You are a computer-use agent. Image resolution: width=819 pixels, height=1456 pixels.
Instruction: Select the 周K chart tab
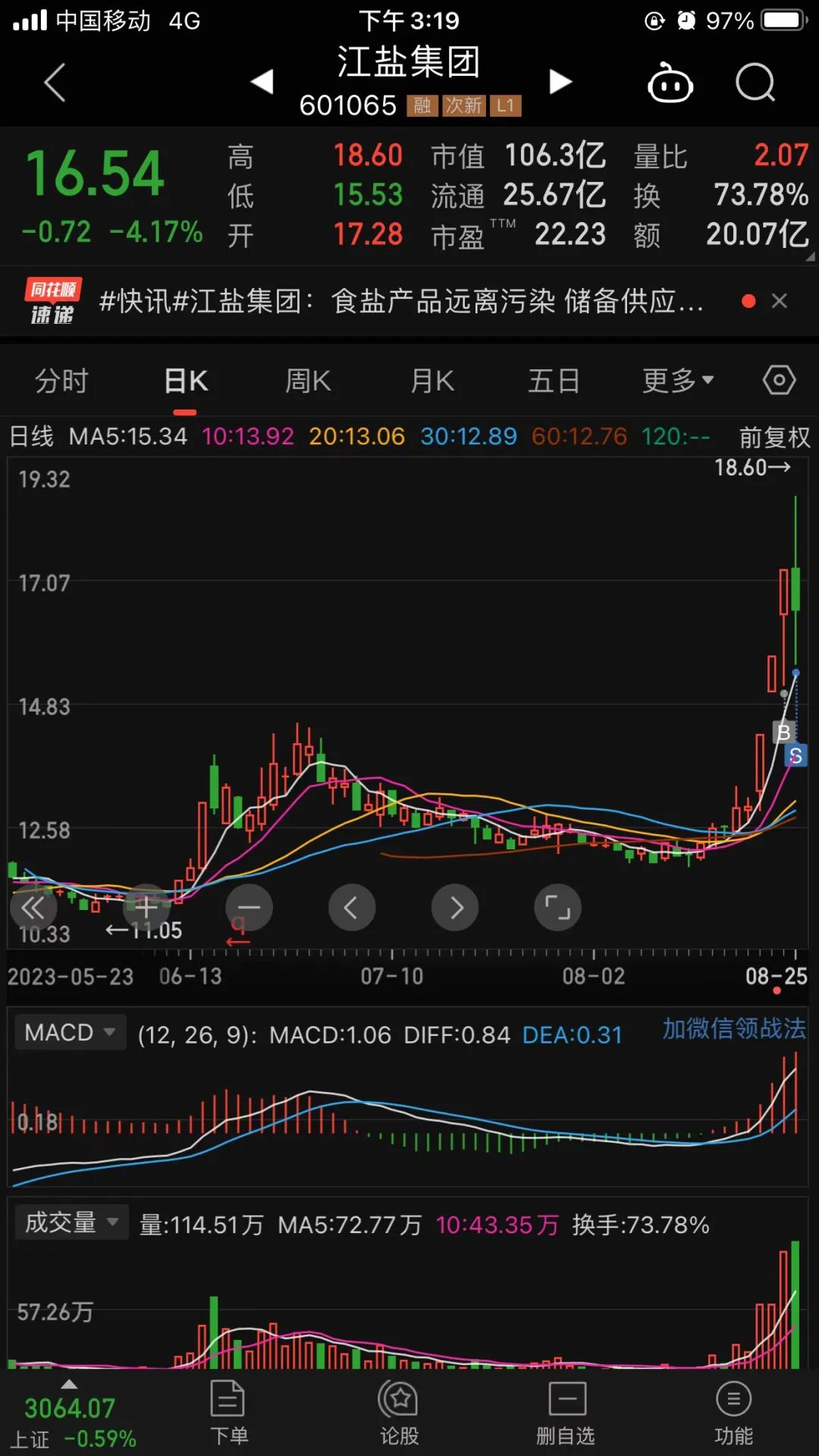(308, 381)
